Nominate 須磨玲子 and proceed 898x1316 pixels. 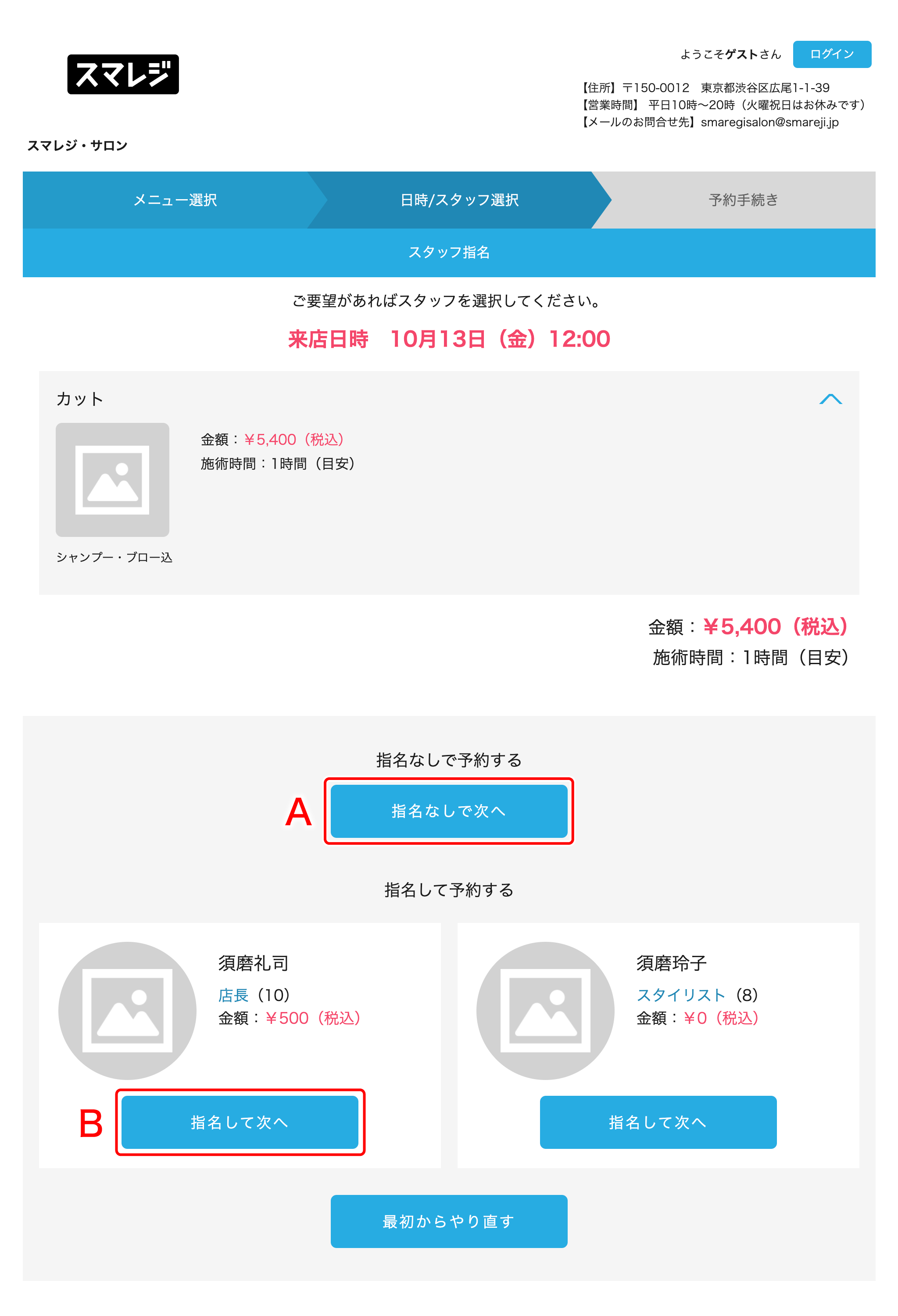click(x=657, y=1122)
